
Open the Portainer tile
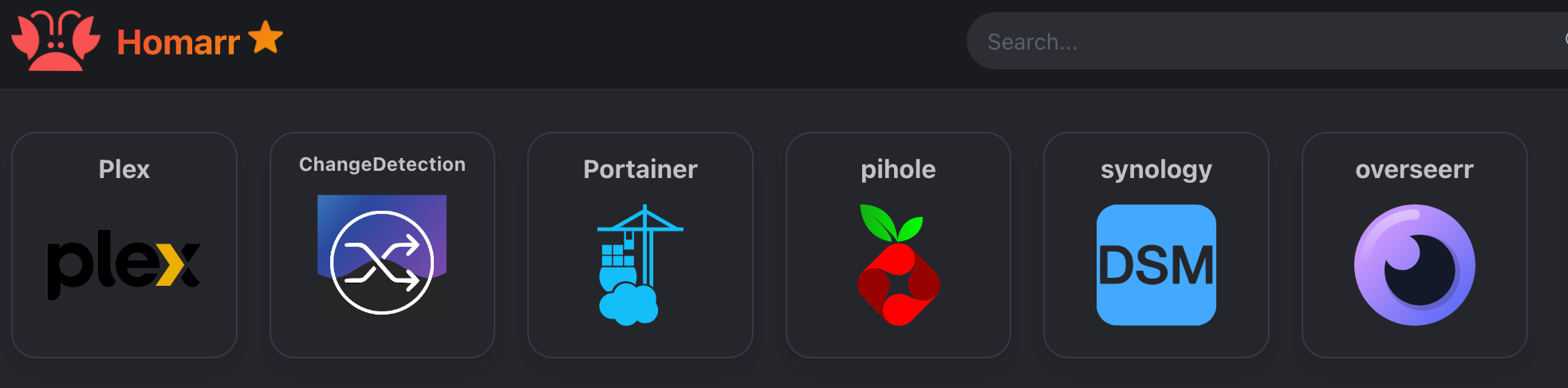click(x=640, y=245)
